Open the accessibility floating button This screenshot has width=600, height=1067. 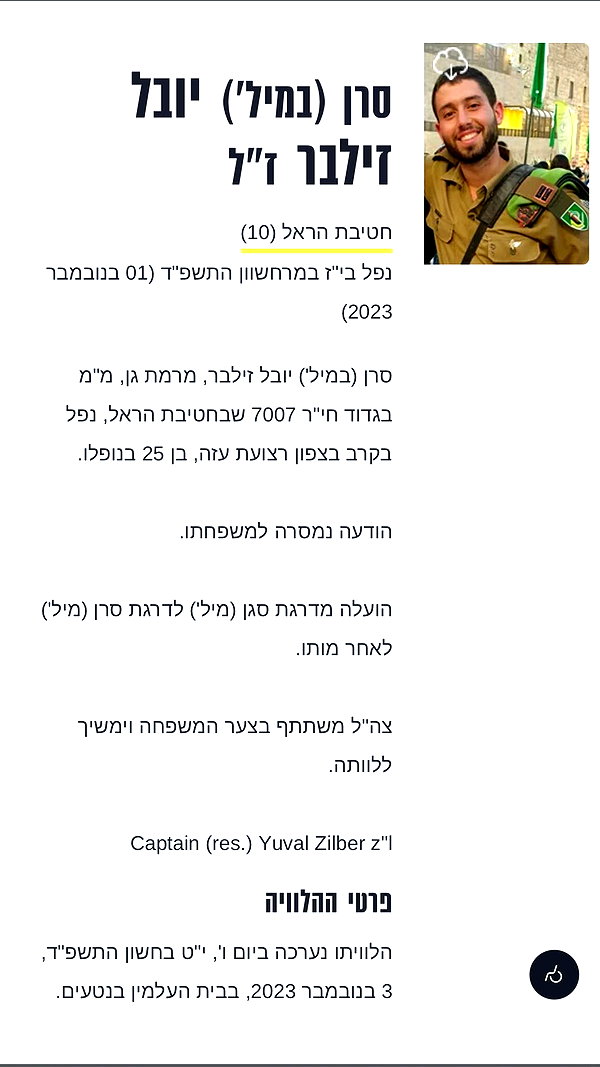[x=554, y=974]
